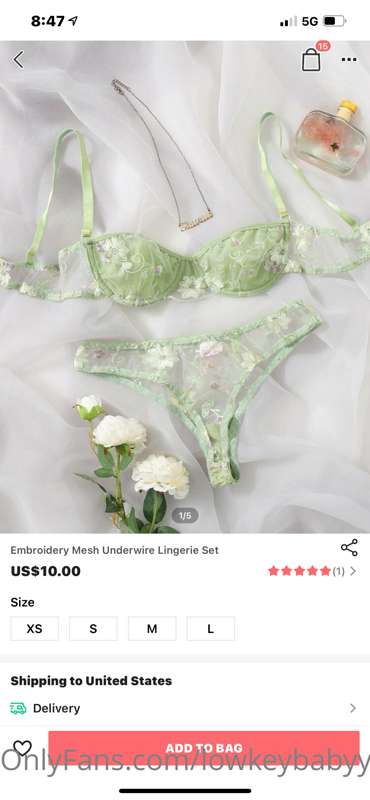
Task: Open the three-dot overflow menu
Action: pyautogui.click(x=349, y=60)
